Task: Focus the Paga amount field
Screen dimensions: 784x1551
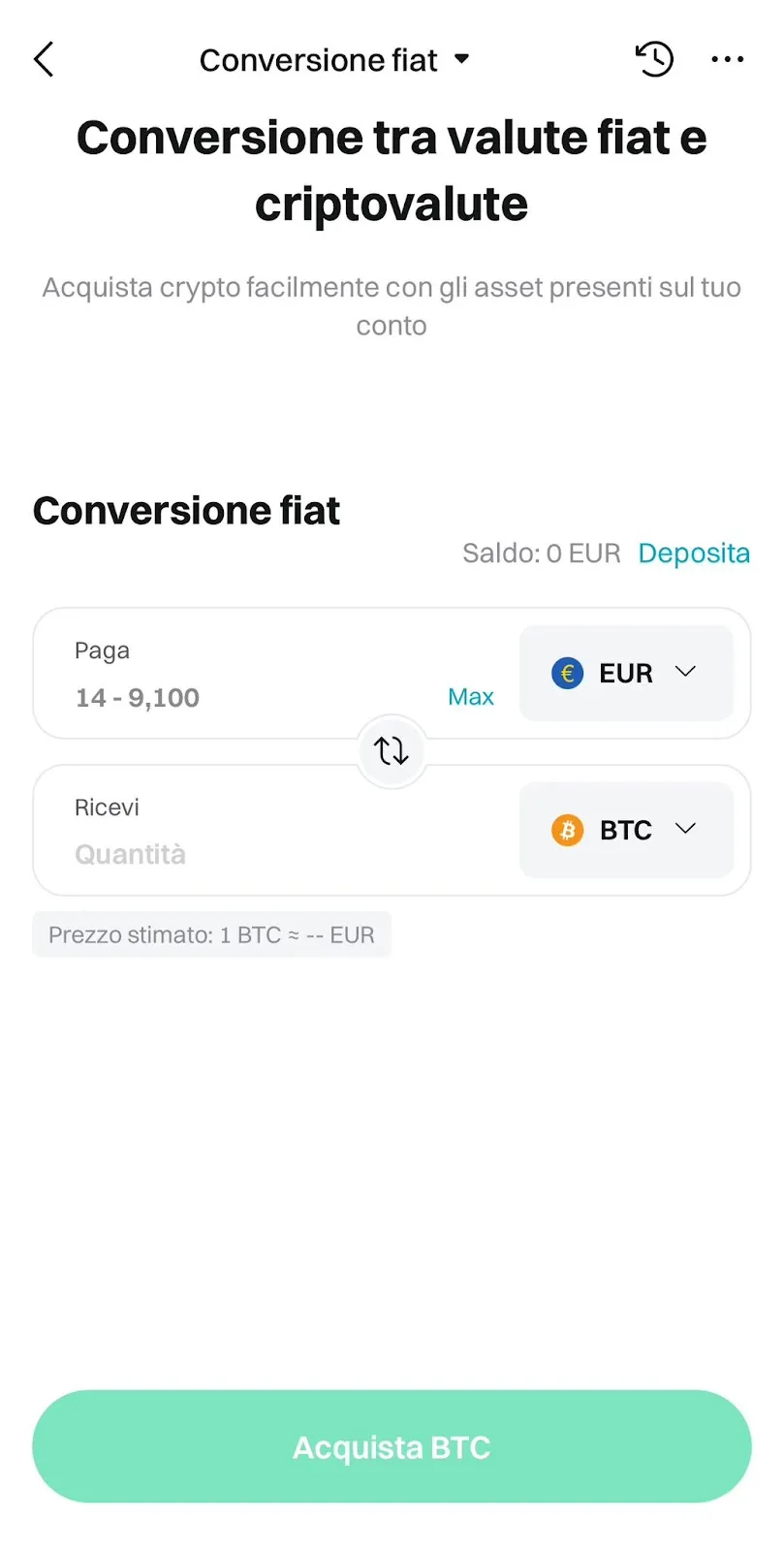Action: [x=252, y=698]
